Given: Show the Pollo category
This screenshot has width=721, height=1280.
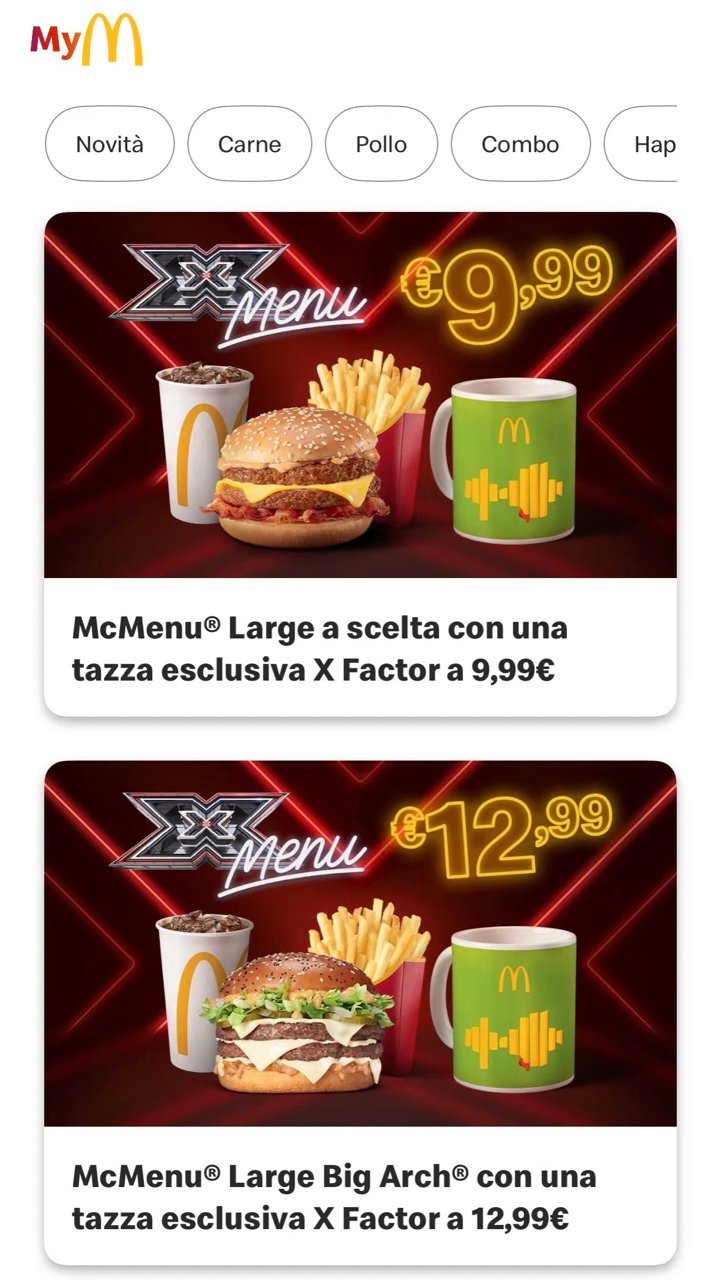Looking at the screenshot, I should click(x=381, y=144).
